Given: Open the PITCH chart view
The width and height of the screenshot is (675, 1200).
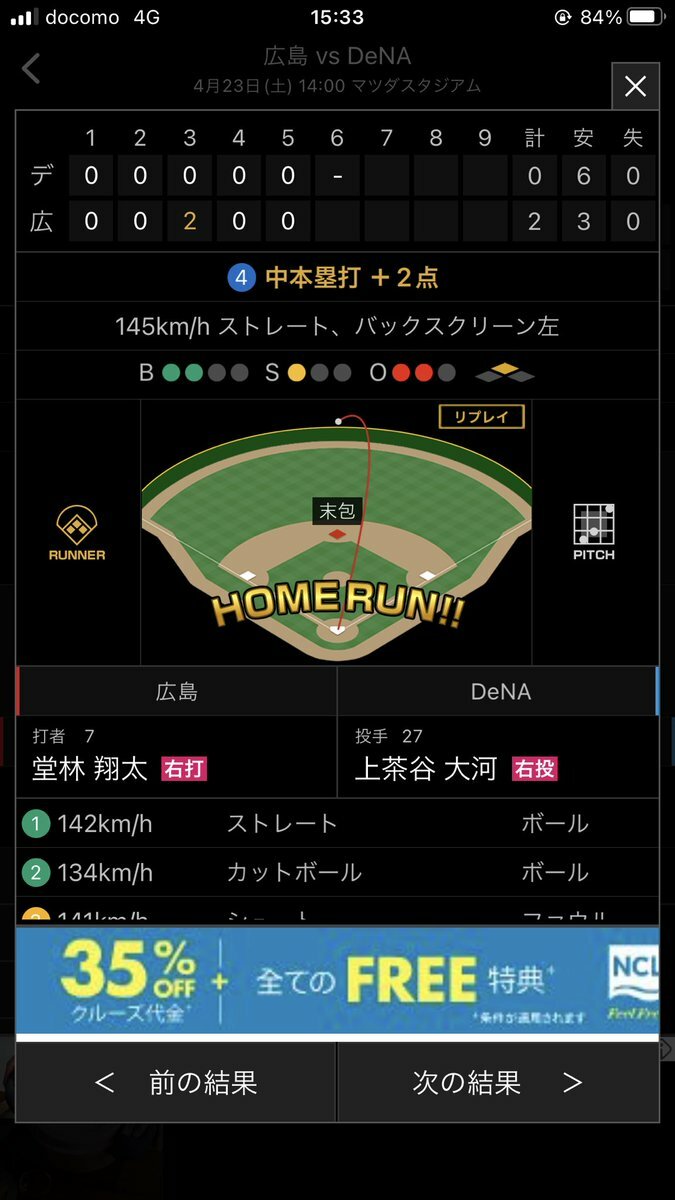Looking at the screenshot, I should tap(593, 531).
